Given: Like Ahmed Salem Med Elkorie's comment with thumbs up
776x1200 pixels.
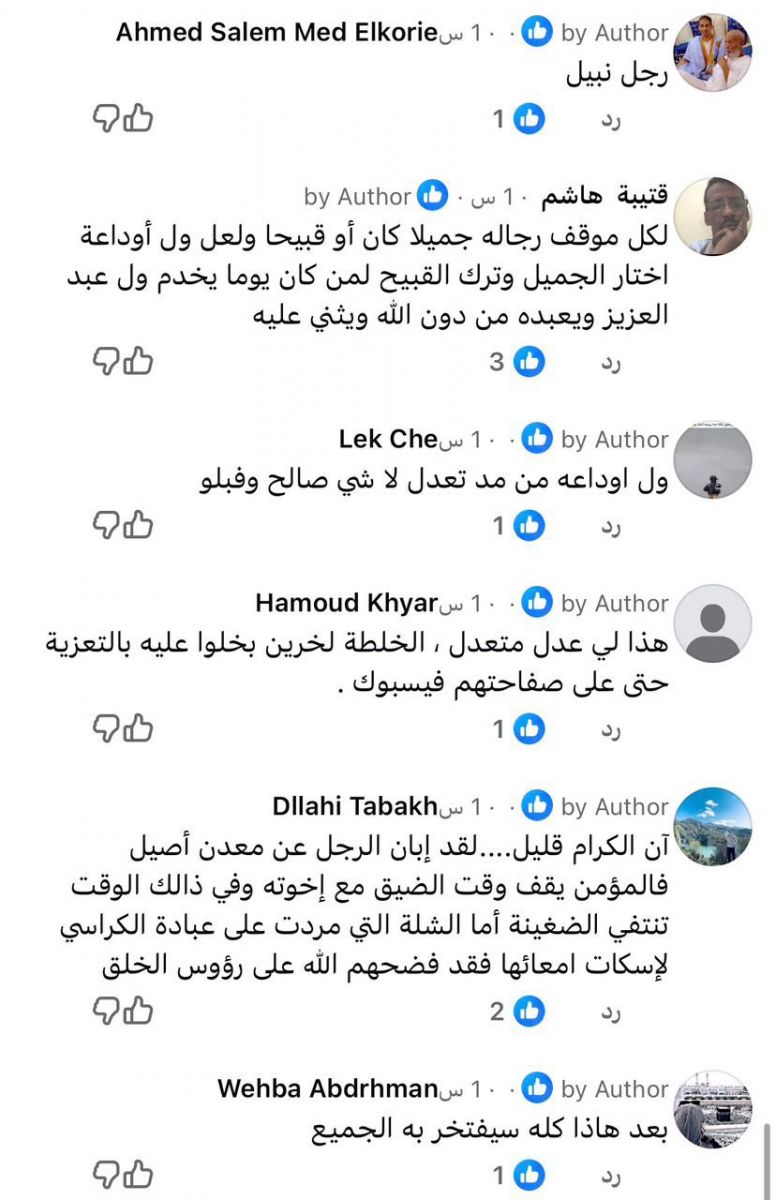Looking at the screenshot, I should point(140,119).
